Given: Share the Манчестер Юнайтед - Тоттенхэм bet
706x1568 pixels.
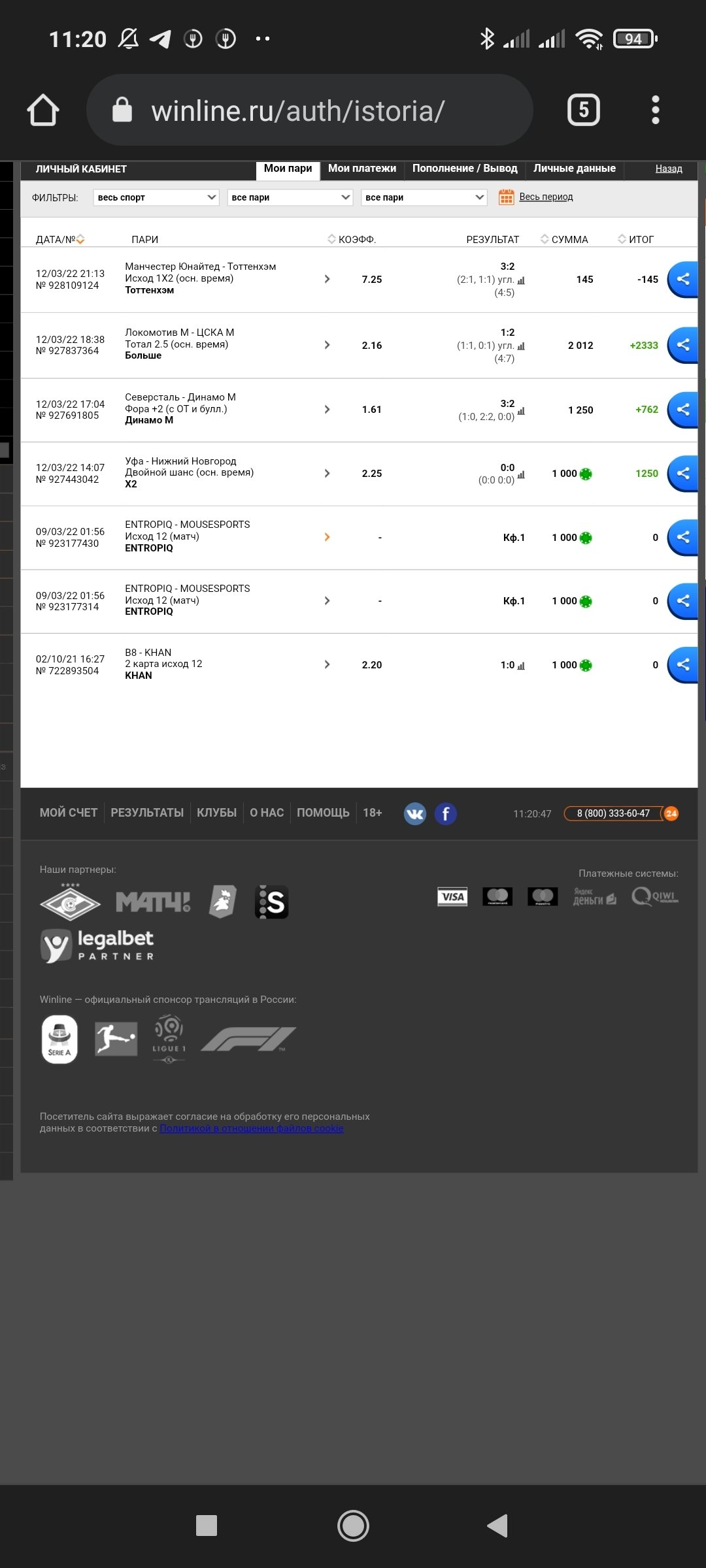Looking at the screenshot, I should coord(682,279).
